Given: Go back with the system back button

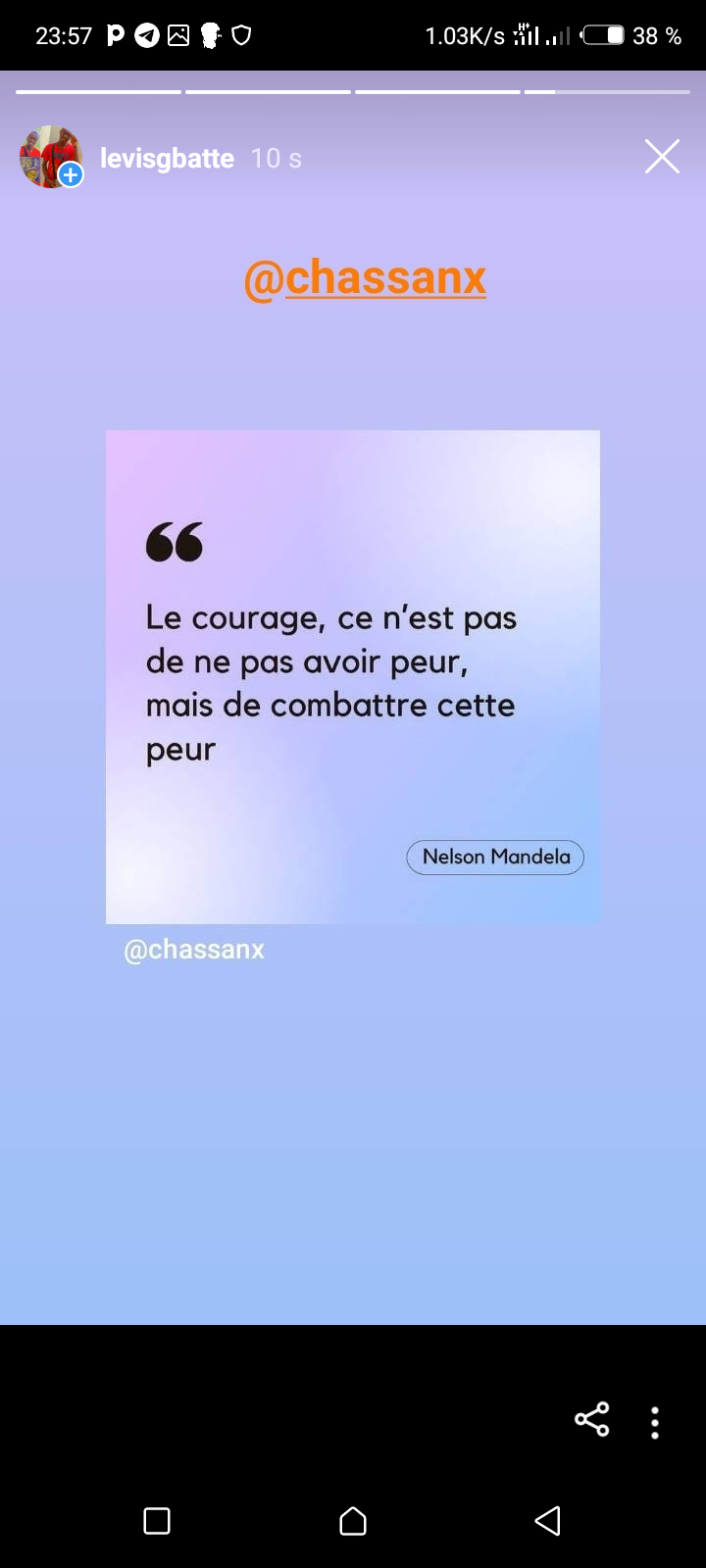Looking at the screenshot, I should click(x=547, y=1521).
